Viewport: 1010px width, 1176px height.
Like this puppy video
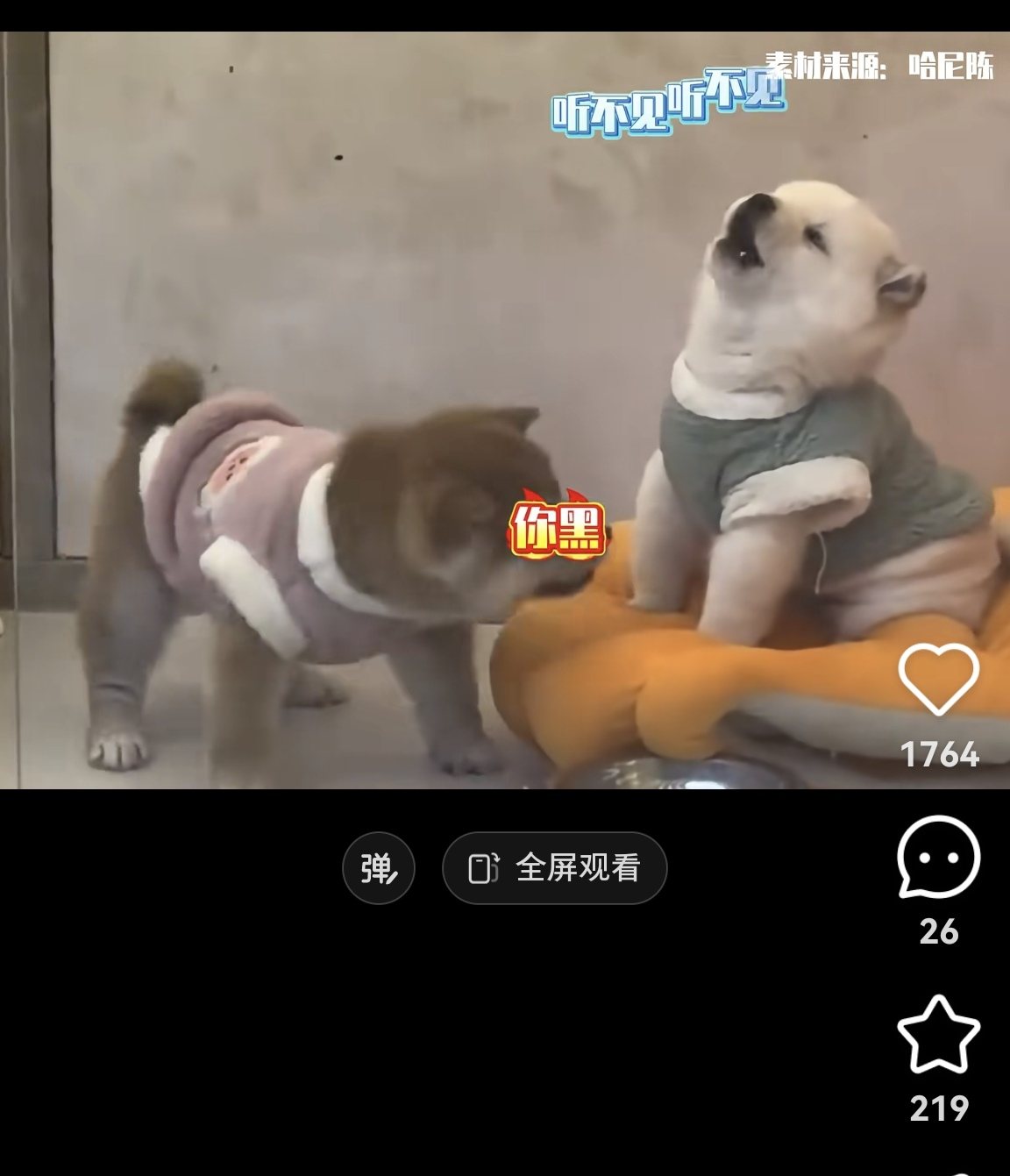[938, 680]
